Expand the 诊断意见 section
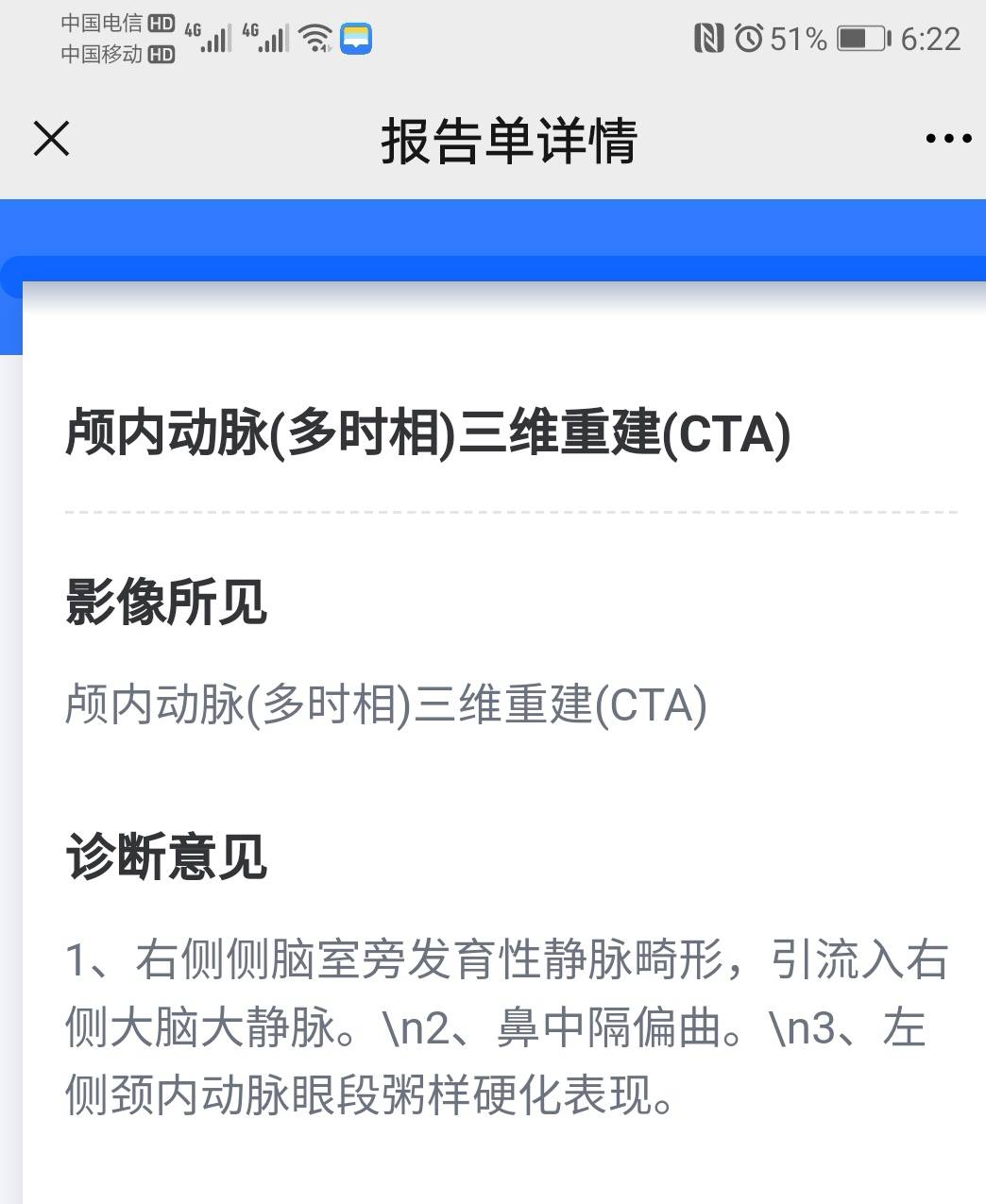The image size is (986, 1204). [167, 856]
